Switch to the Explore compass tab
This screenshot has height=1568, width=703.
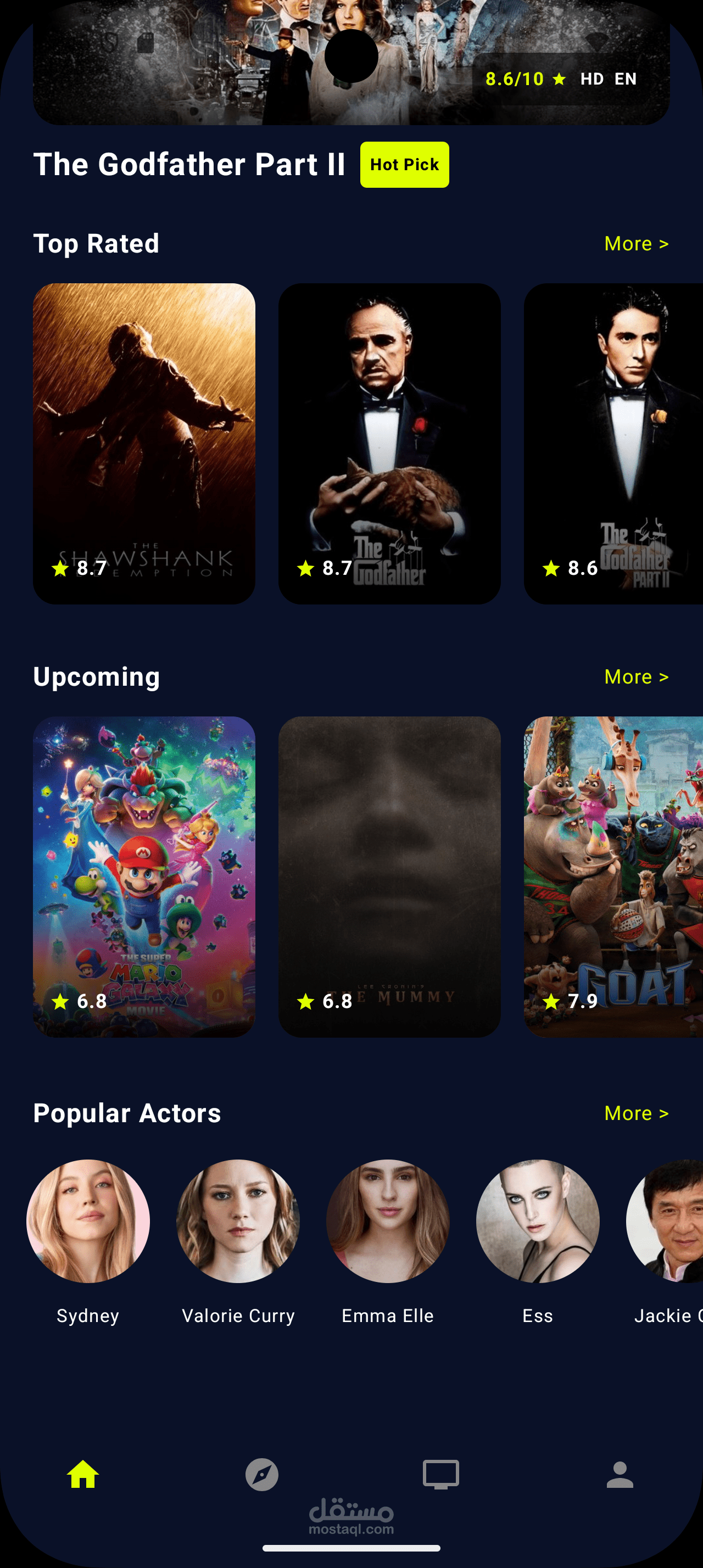point(262,1474)
